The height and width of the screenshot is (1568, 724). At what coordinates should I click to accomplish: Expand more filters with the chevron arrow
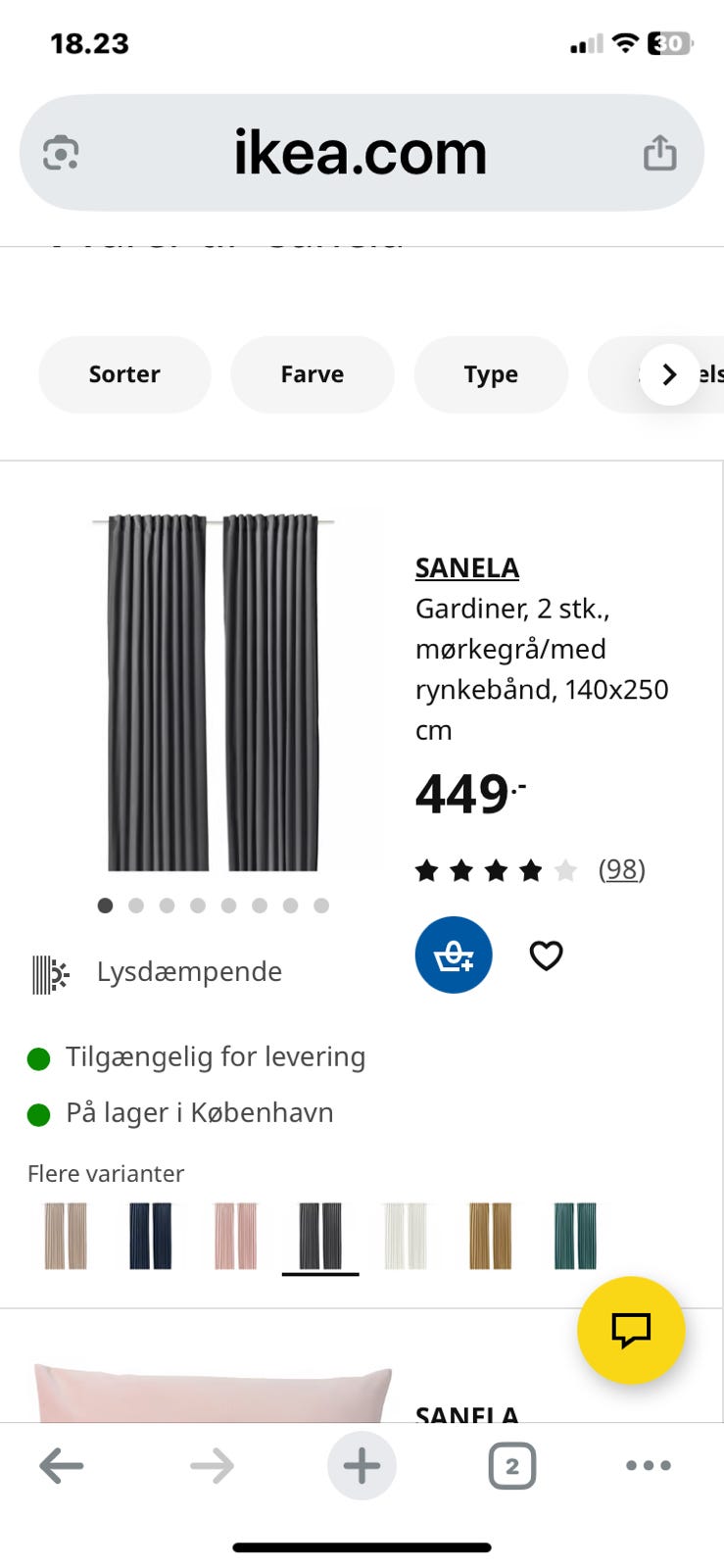pos(669,374)
